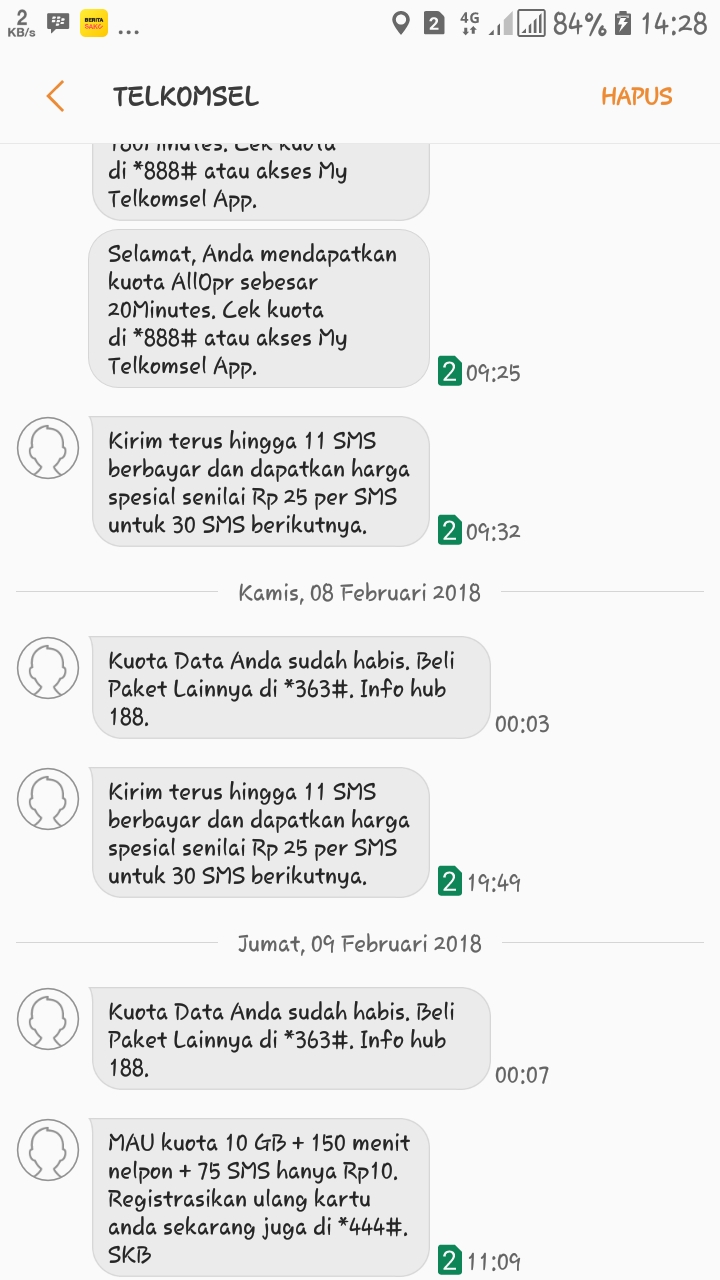Tap the orange back arrow

[55, 96]
